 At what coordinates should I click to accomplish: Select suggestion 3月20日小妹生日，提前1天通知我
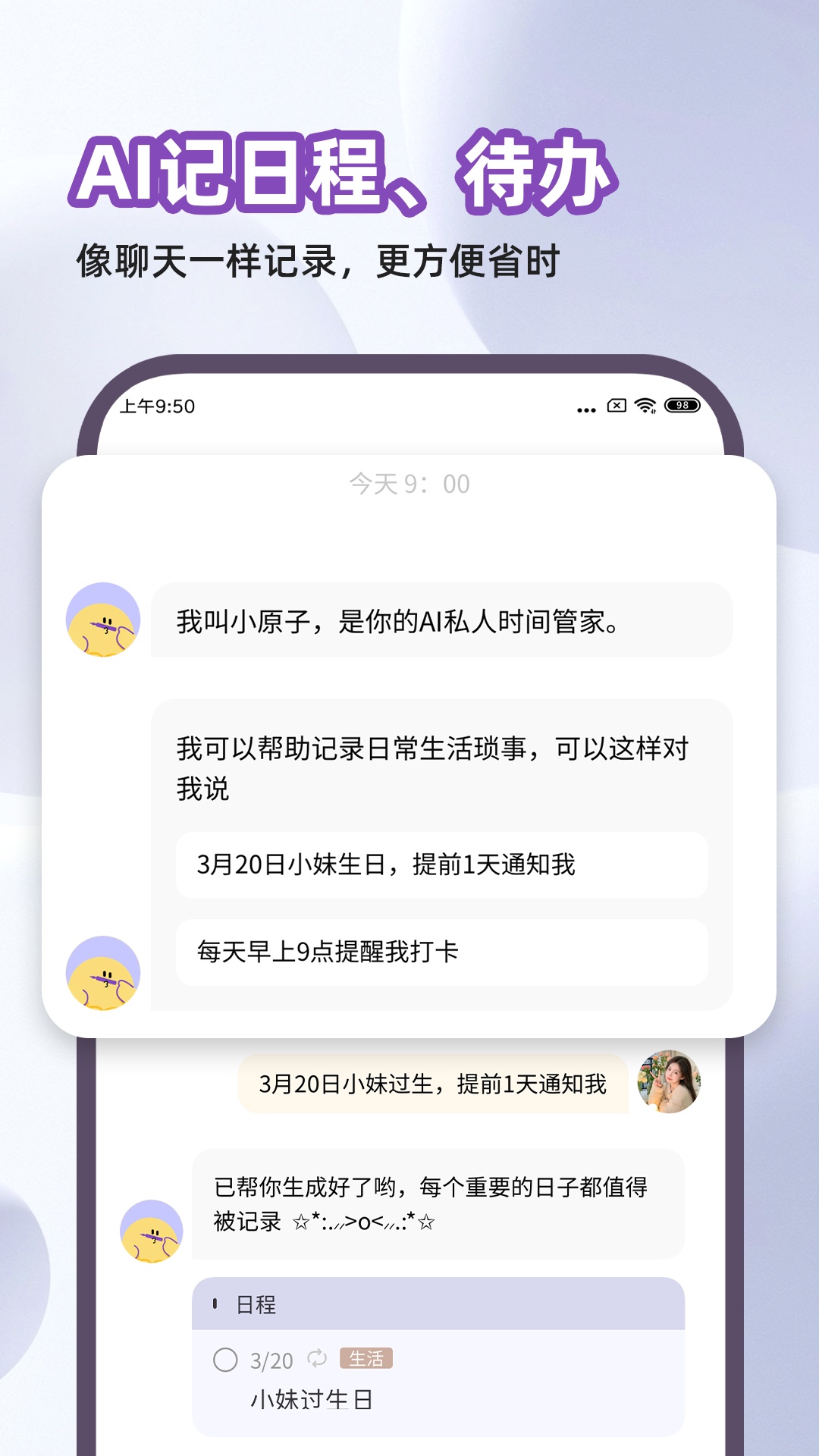(x=442, y=864)
